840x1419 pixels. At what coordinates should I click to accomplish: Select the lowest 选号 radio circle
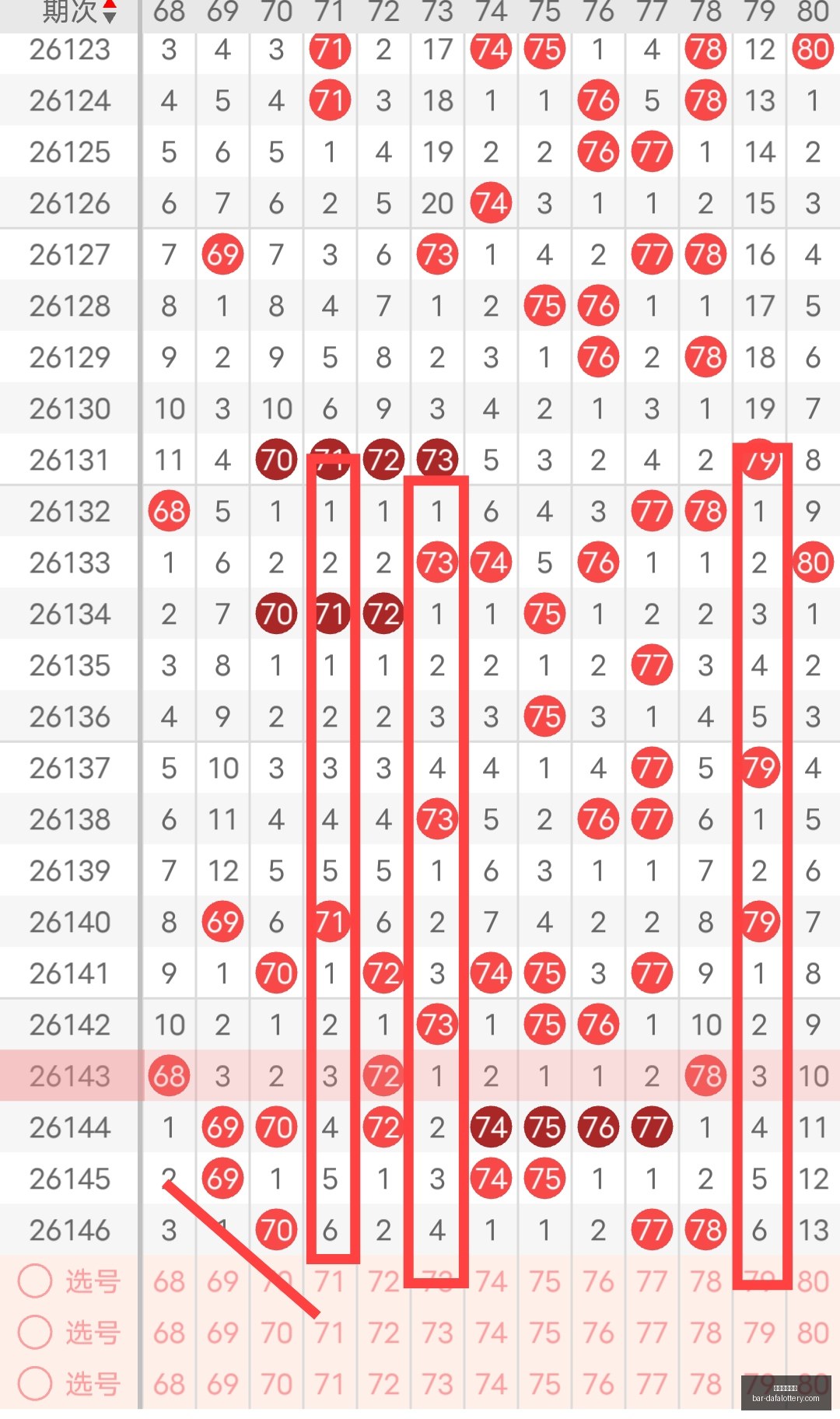coord(35,1383)
